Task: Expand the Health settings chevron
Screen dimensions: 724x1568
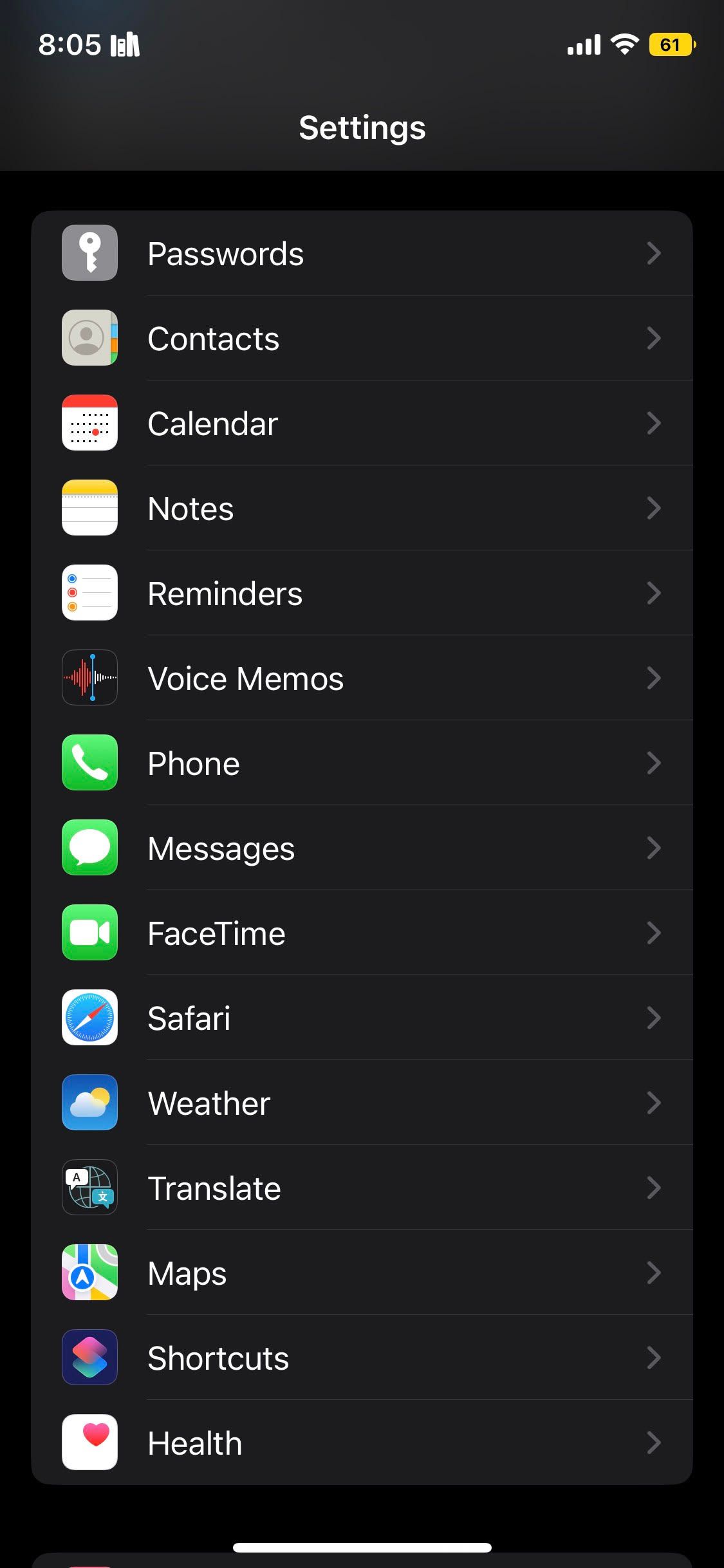Action: [x=654, y=1442]
